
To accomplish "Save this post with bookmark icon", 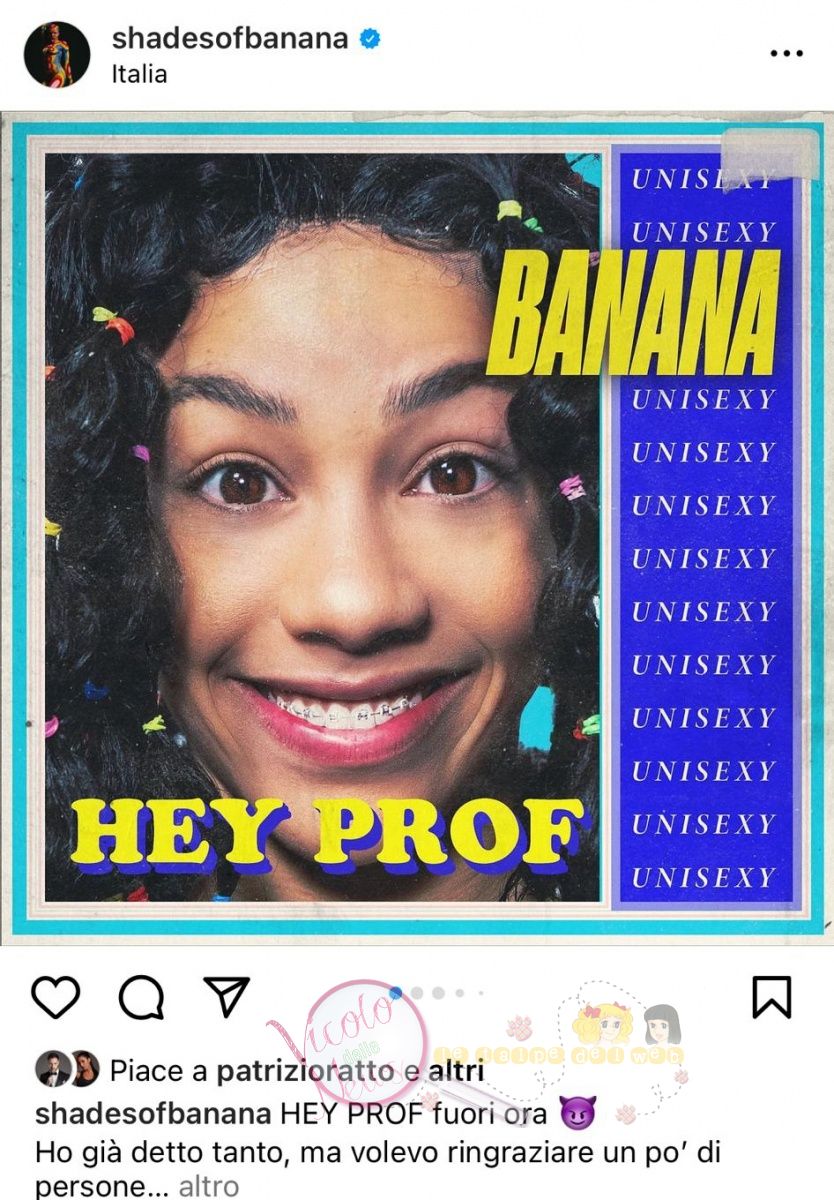I will tap(772, 997).
